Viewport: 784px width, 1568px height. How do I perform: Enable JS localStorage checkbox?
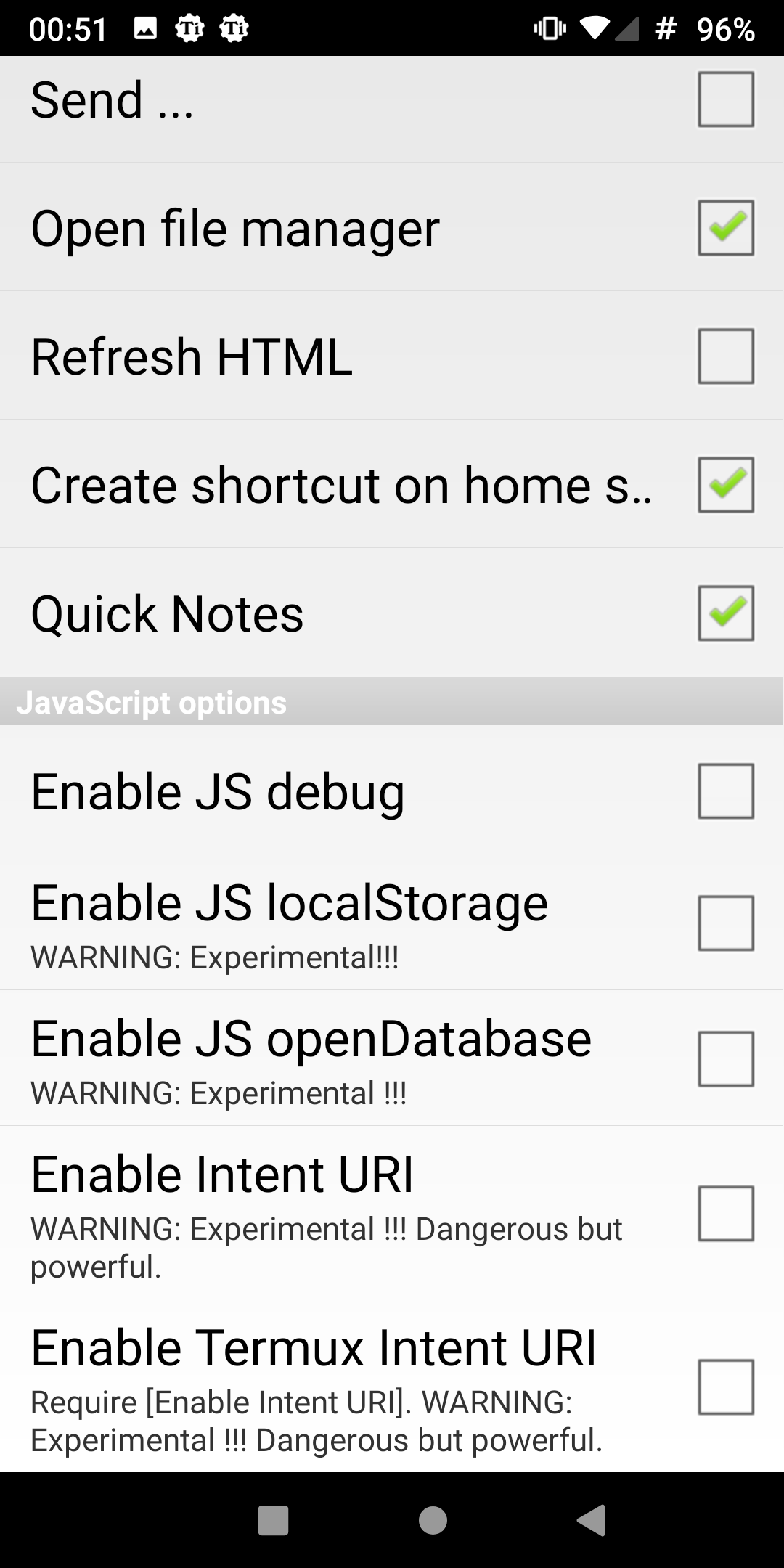726,923
